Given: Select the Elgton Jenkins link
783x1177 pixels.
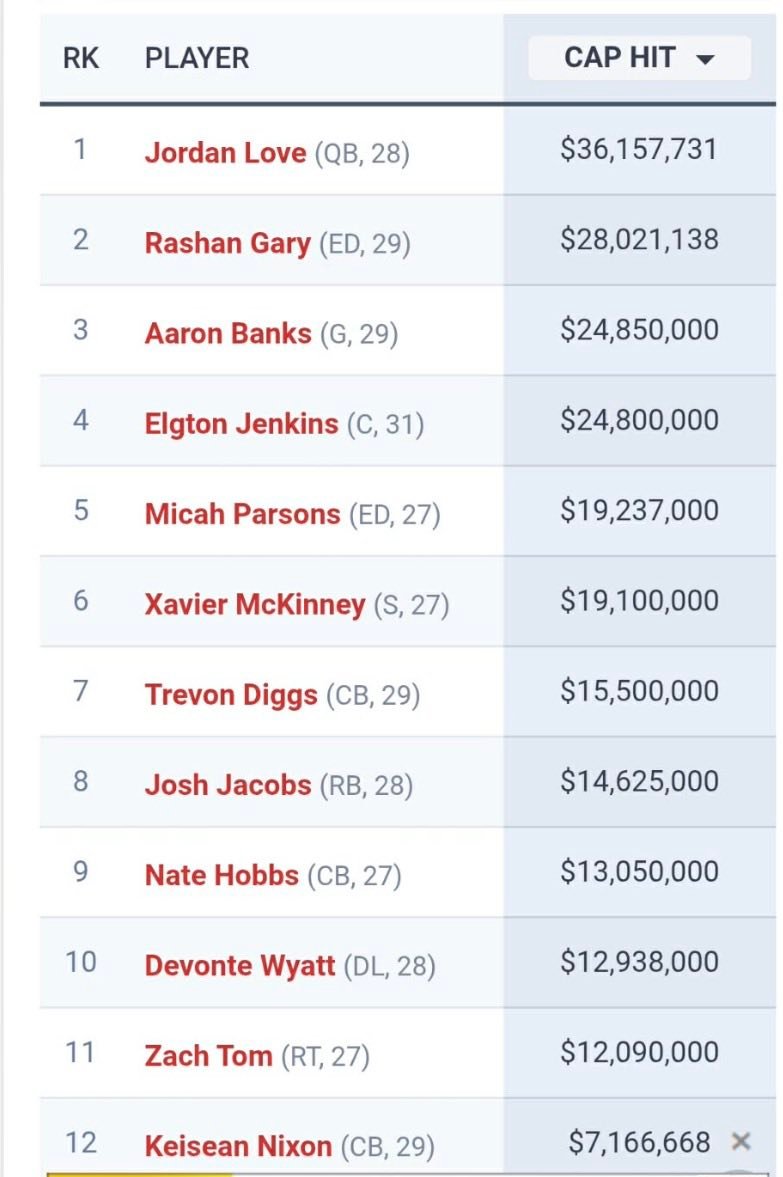Looking at the screenshot, I should pos(241,423).
